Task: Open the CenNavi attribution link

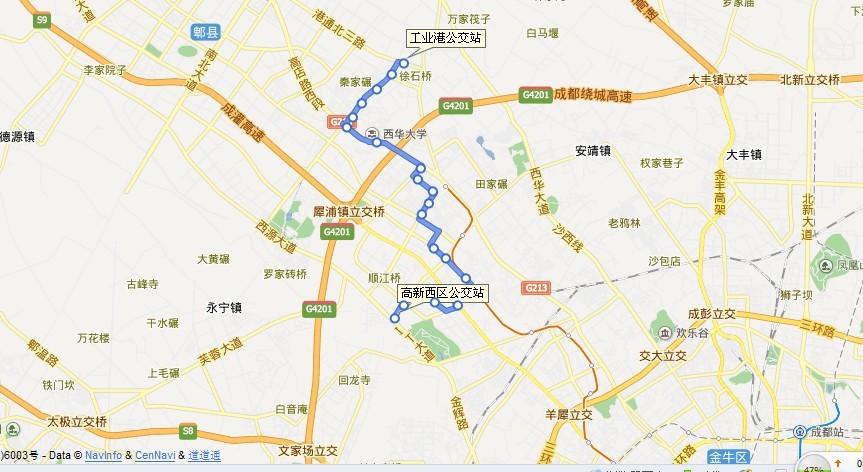Action: click(155, 456)
